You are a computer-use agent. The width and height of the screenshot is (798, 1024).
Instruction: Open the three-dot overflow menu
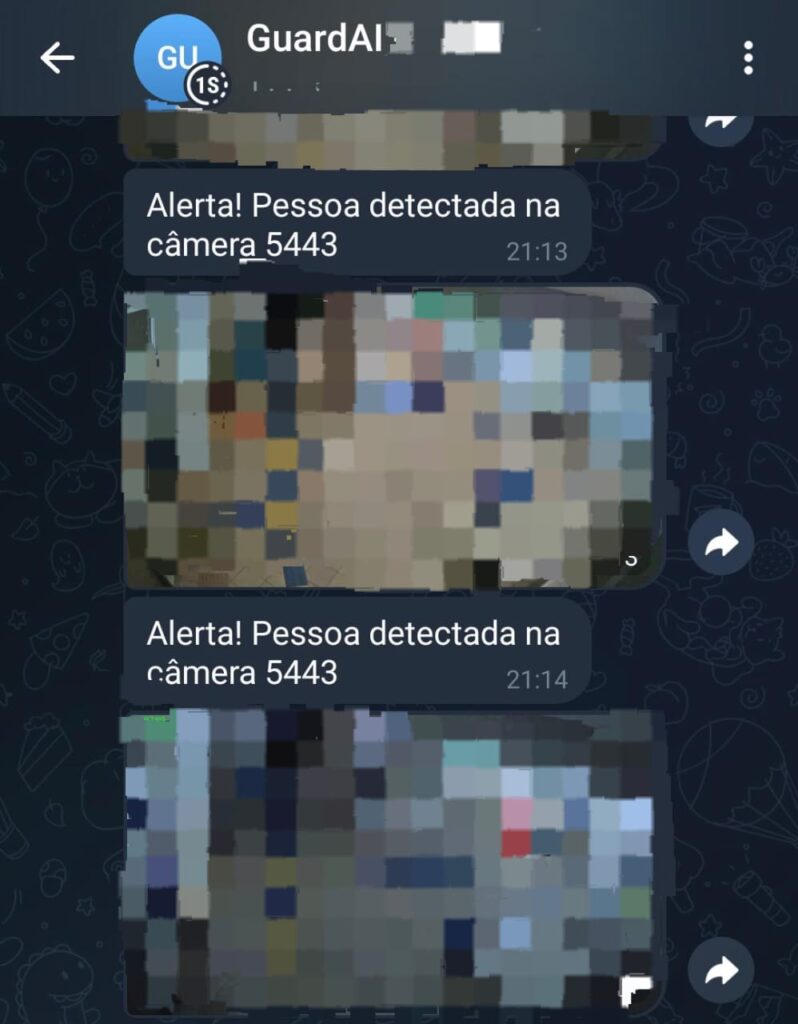coord(748,58)
